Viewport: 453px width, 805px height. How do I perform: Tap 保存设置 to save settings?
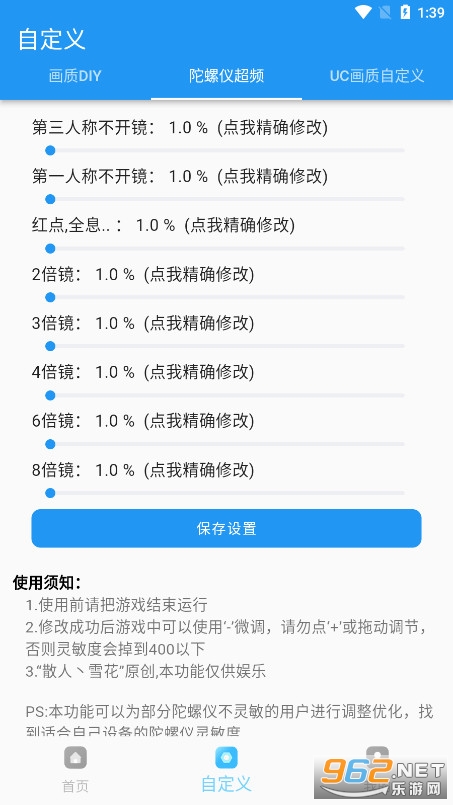226,528
